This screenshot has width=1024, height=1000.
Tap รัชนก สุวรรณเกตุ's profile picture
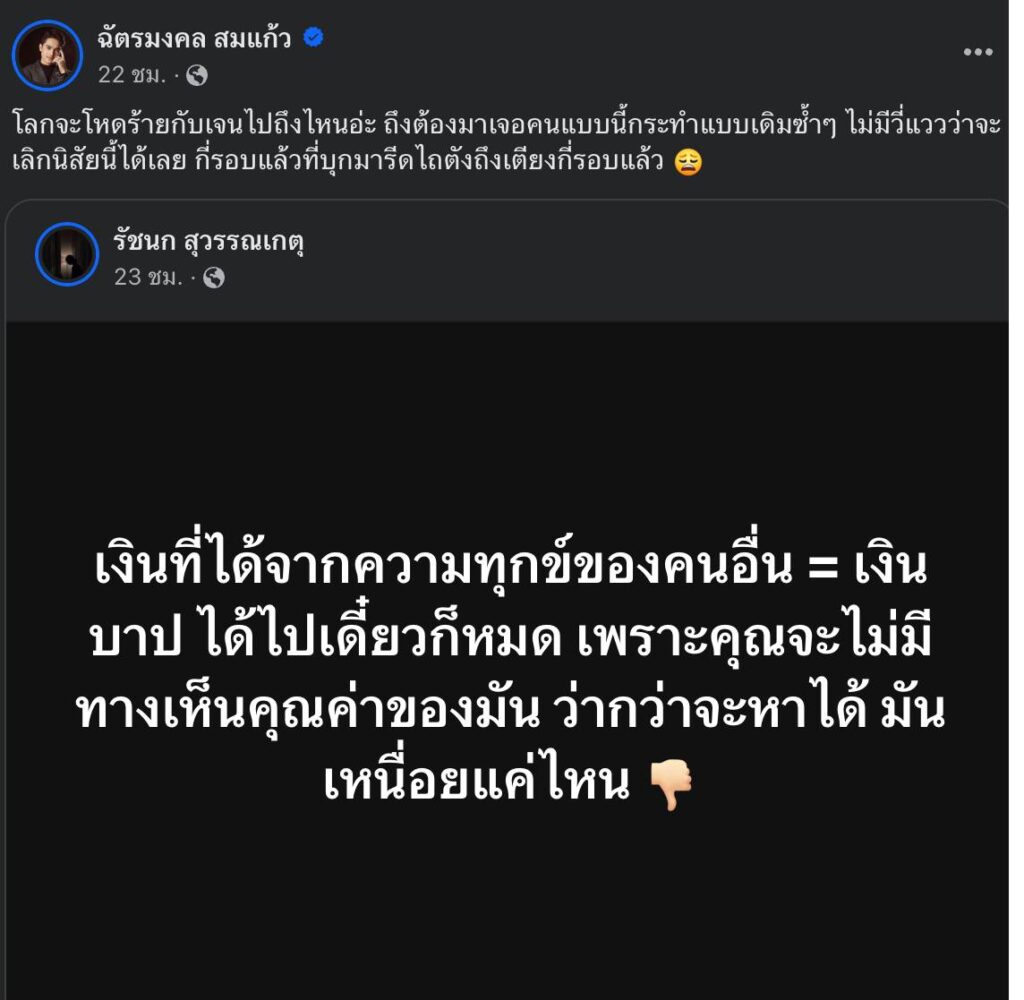pos(67,254)
